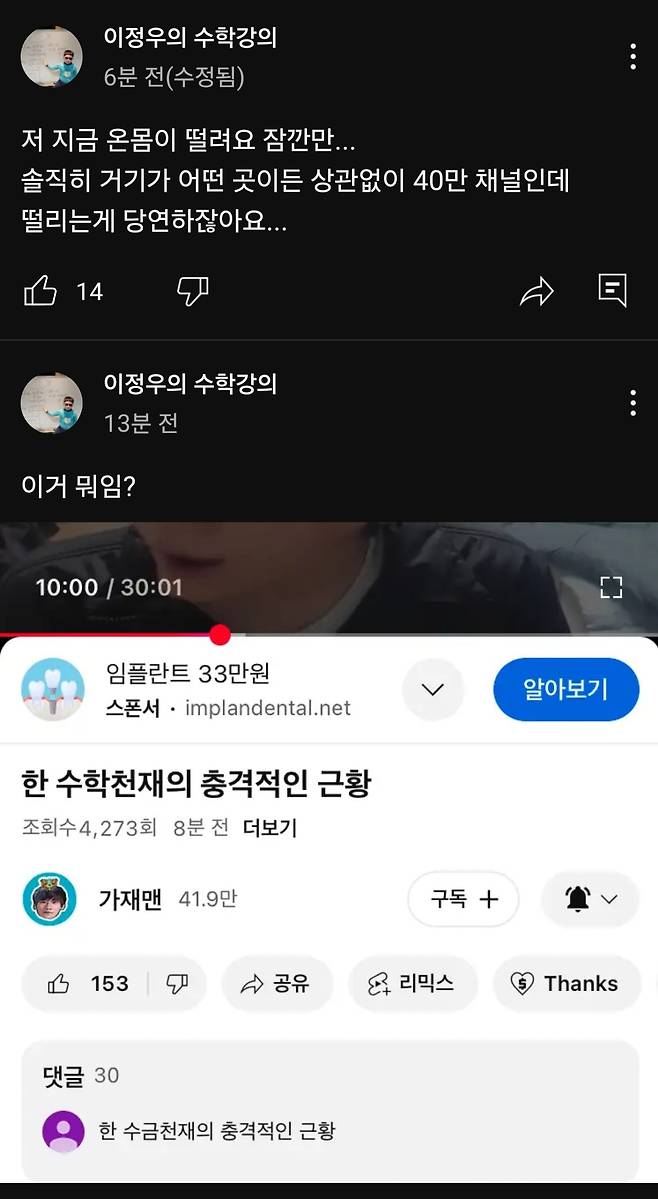
Task: Expand video description with 더보기
Action: pyautogui.click(x=270, y=828)
